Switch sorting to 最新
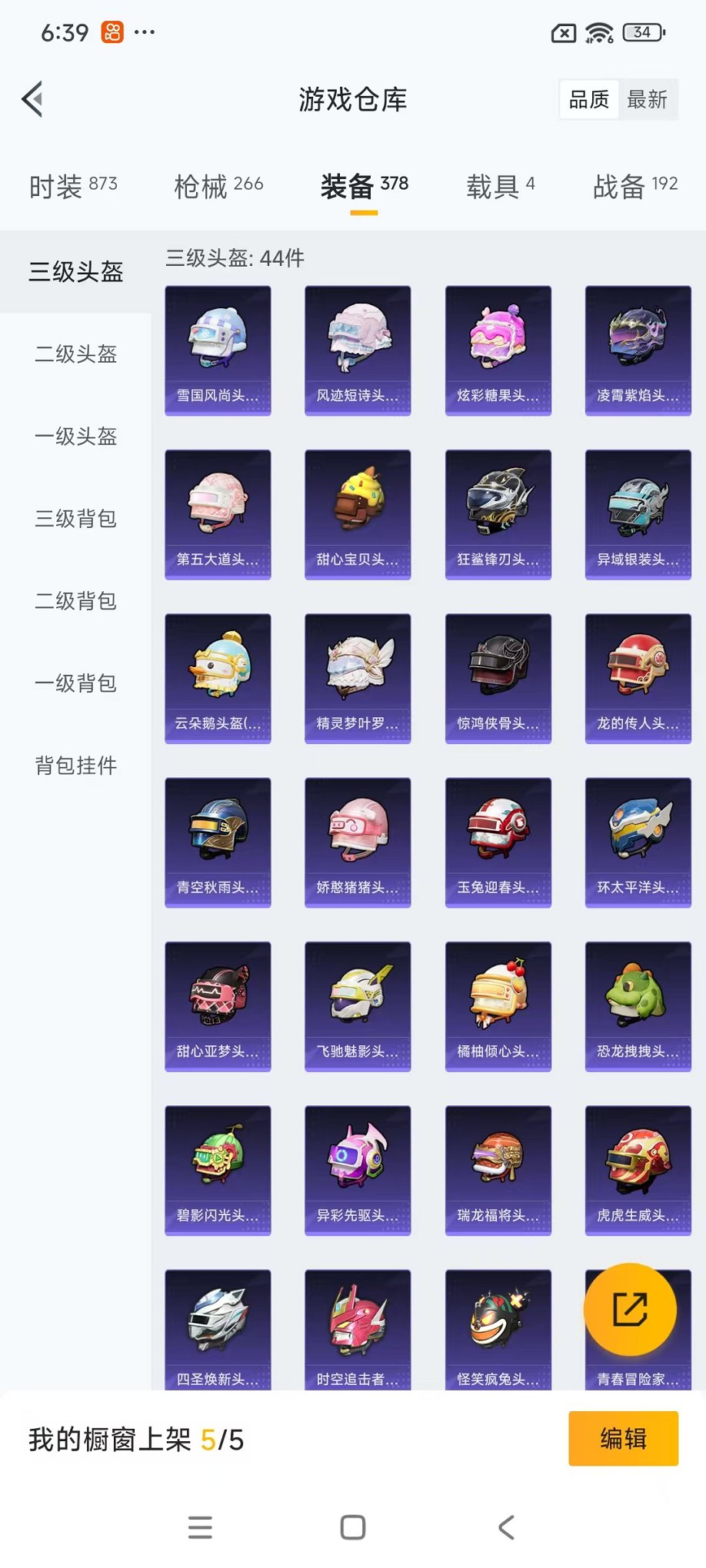Image resolution: width=706 pixels, height=1568 pixels. 648,98
